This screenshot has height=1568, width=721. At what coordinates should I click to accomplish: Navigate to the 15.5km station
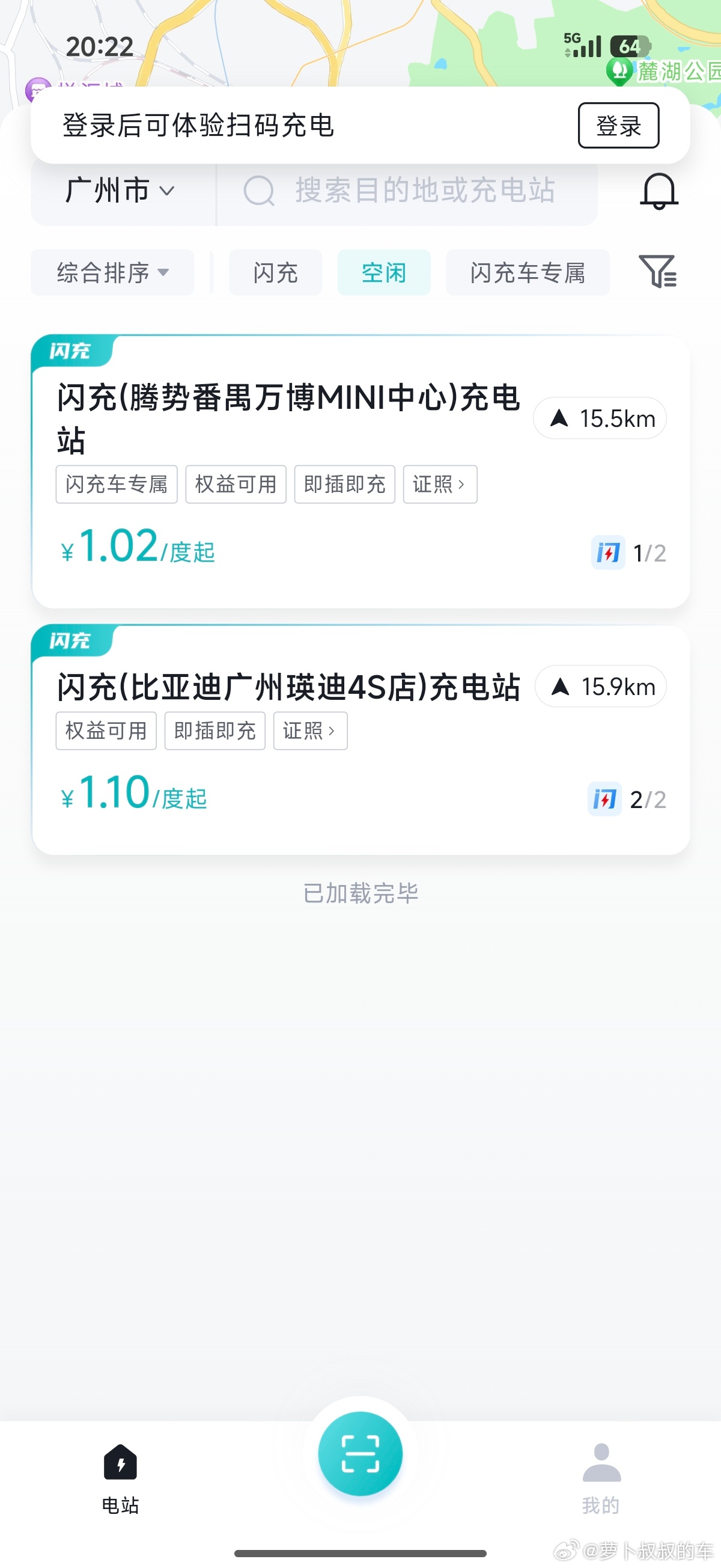click(x=600, y=418)
